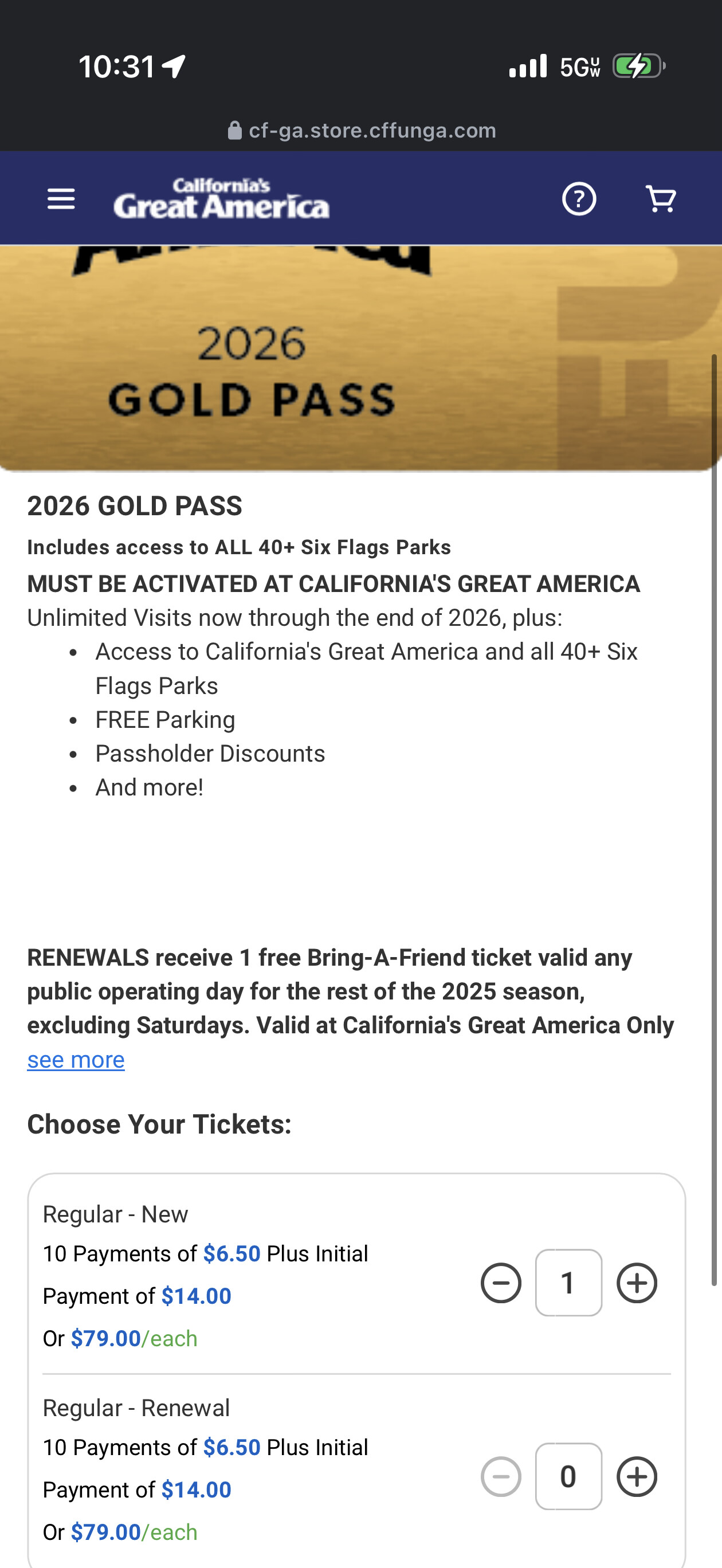This screenshot has width=722, height=1568.
Task: View the shopping cart
Action: (x=661, y=199)
